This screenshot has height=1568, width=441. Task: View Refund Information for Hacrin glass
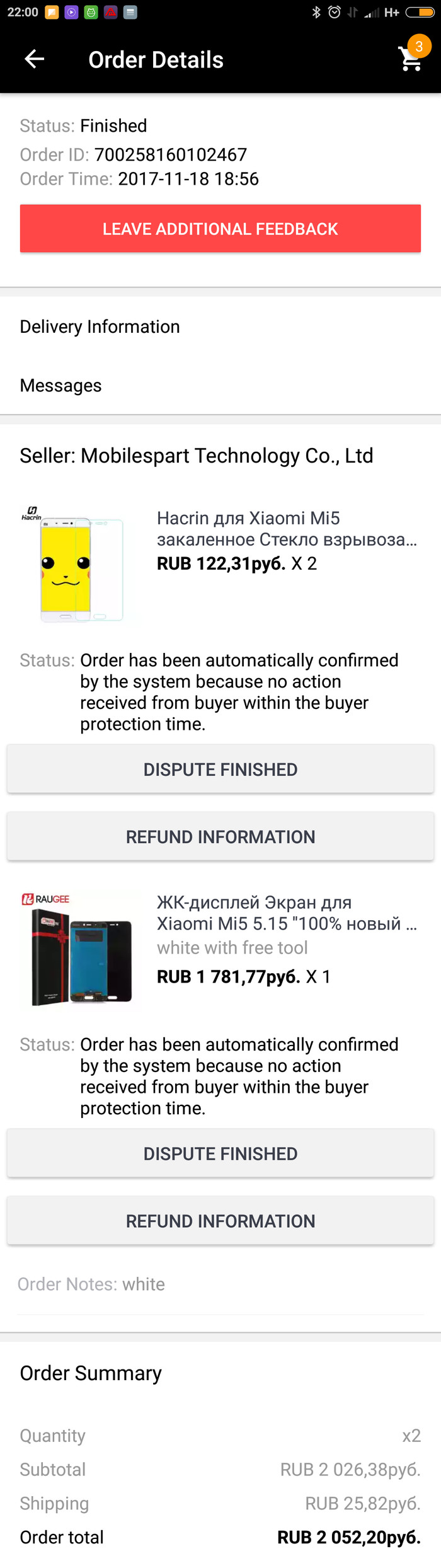pyautogui.click(x=220, y=837)
